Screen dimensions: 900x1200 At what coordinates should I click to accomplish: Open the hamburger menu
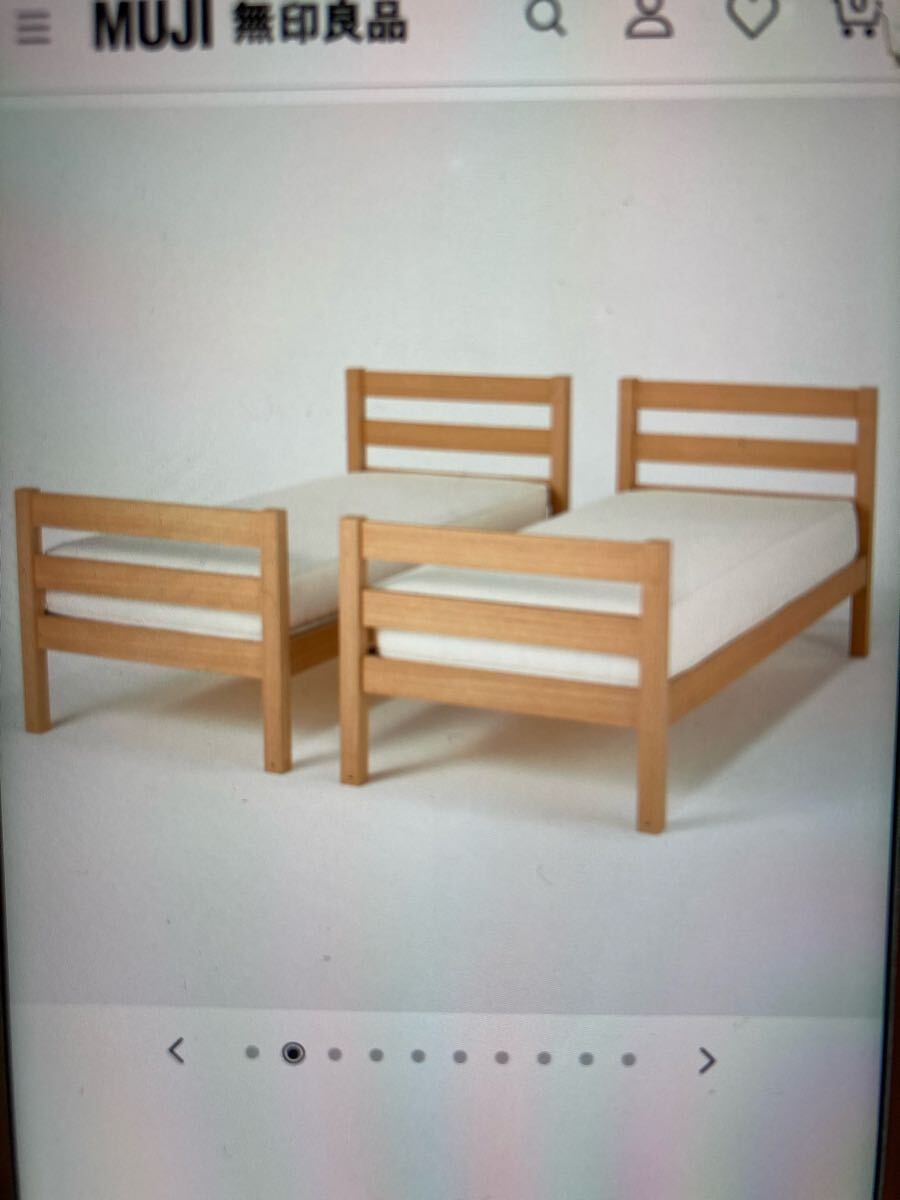click(32, 28)
